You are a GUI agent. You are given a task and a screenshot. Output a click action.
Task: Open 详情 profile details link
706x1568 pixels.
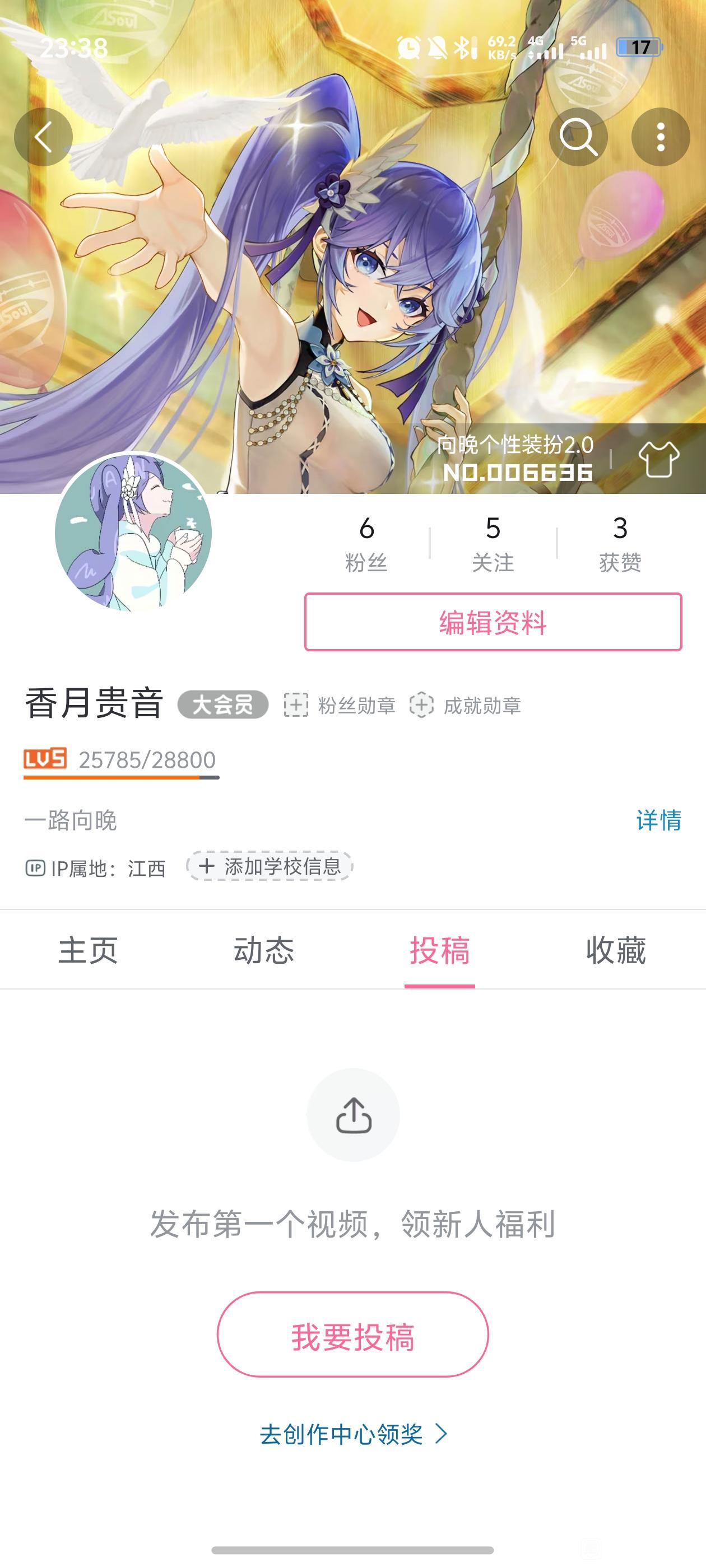click(x=658, y=820)
